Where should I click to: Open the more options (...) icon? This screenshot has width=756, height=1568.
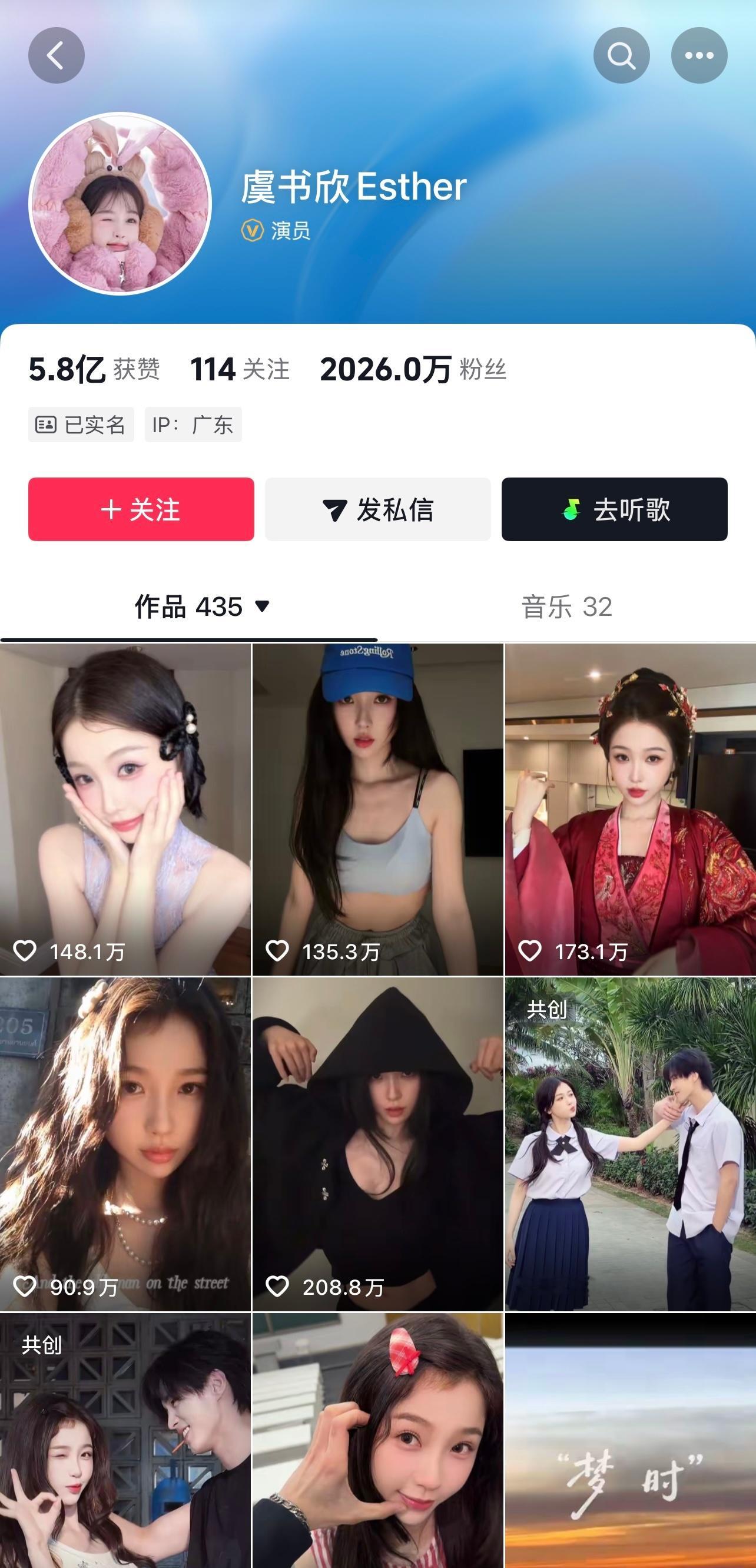(x=700, y=54)
